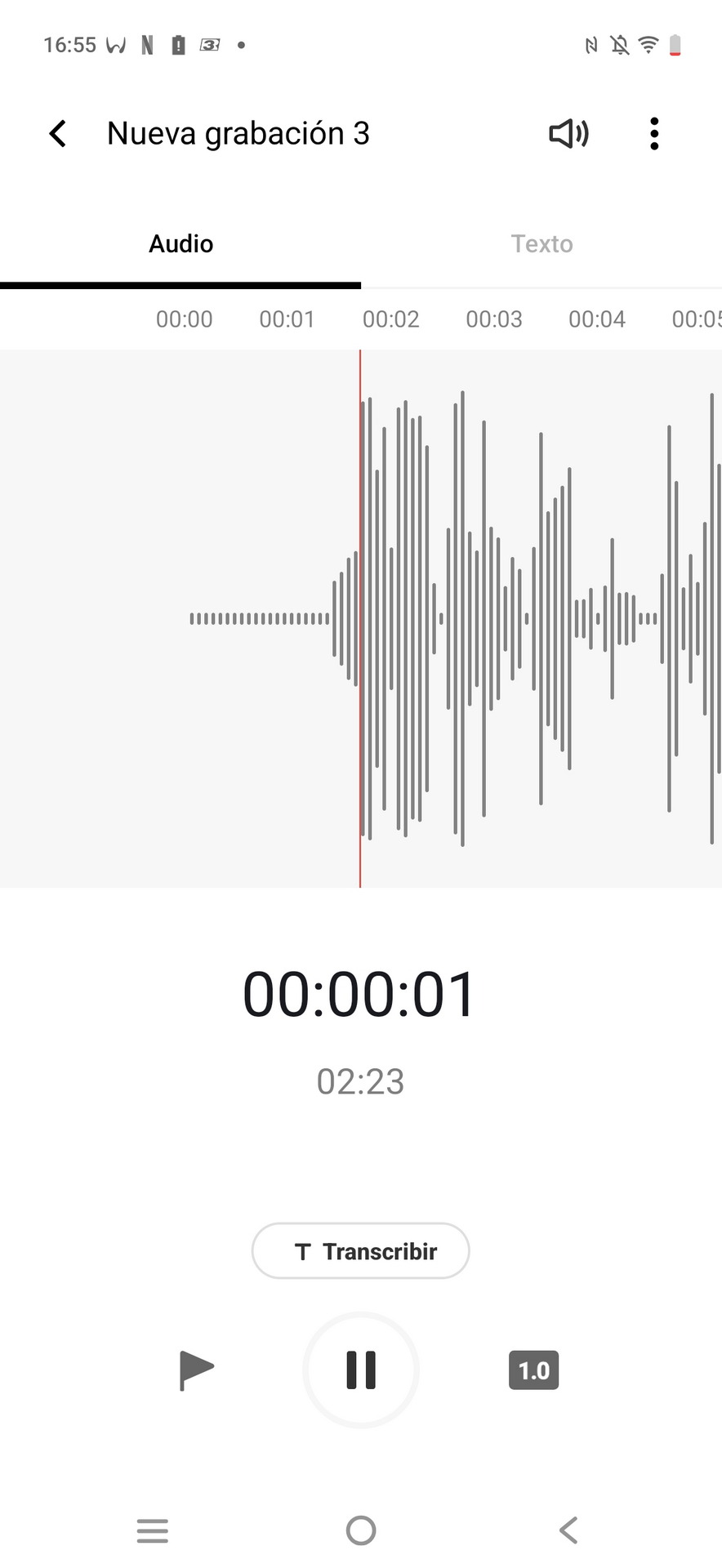Change the 1.0 playback speed
The width and height of the screenshot is (722, 1568).
(533, 1370)
